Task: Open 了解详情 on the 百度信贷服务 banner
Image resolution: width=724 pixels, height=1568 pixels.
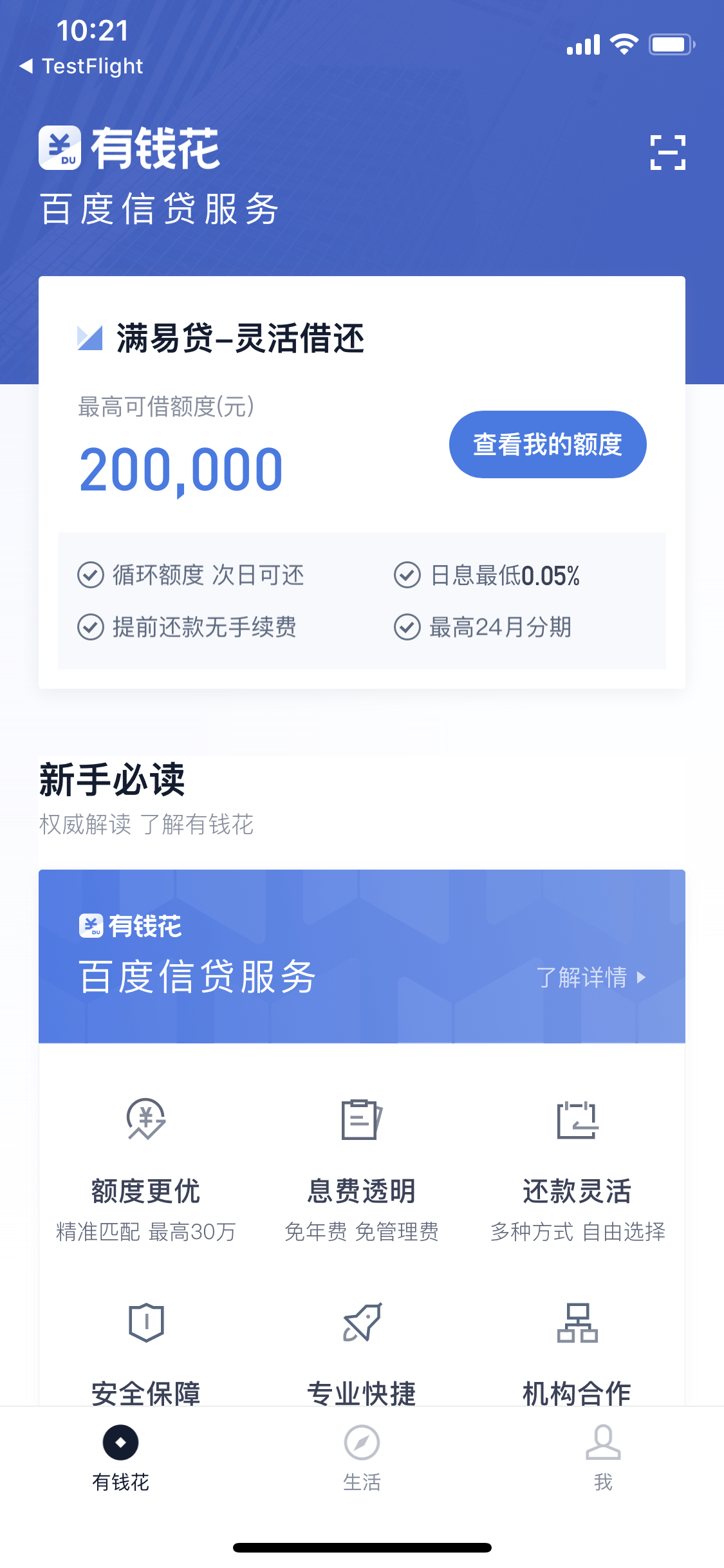Action: [591, 977]
